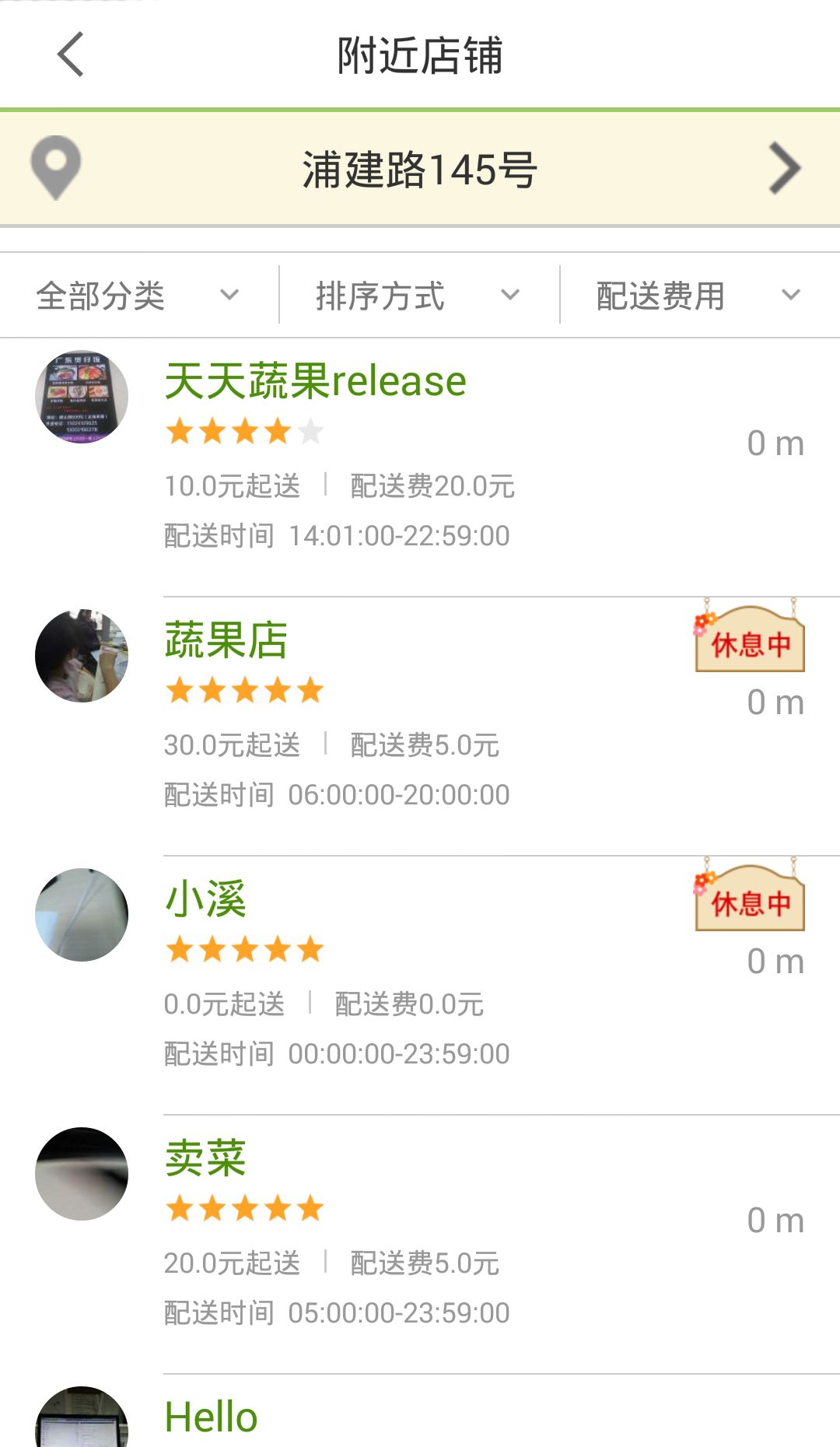
Task: Open the 天天蔬果release store
Action: 420,459
